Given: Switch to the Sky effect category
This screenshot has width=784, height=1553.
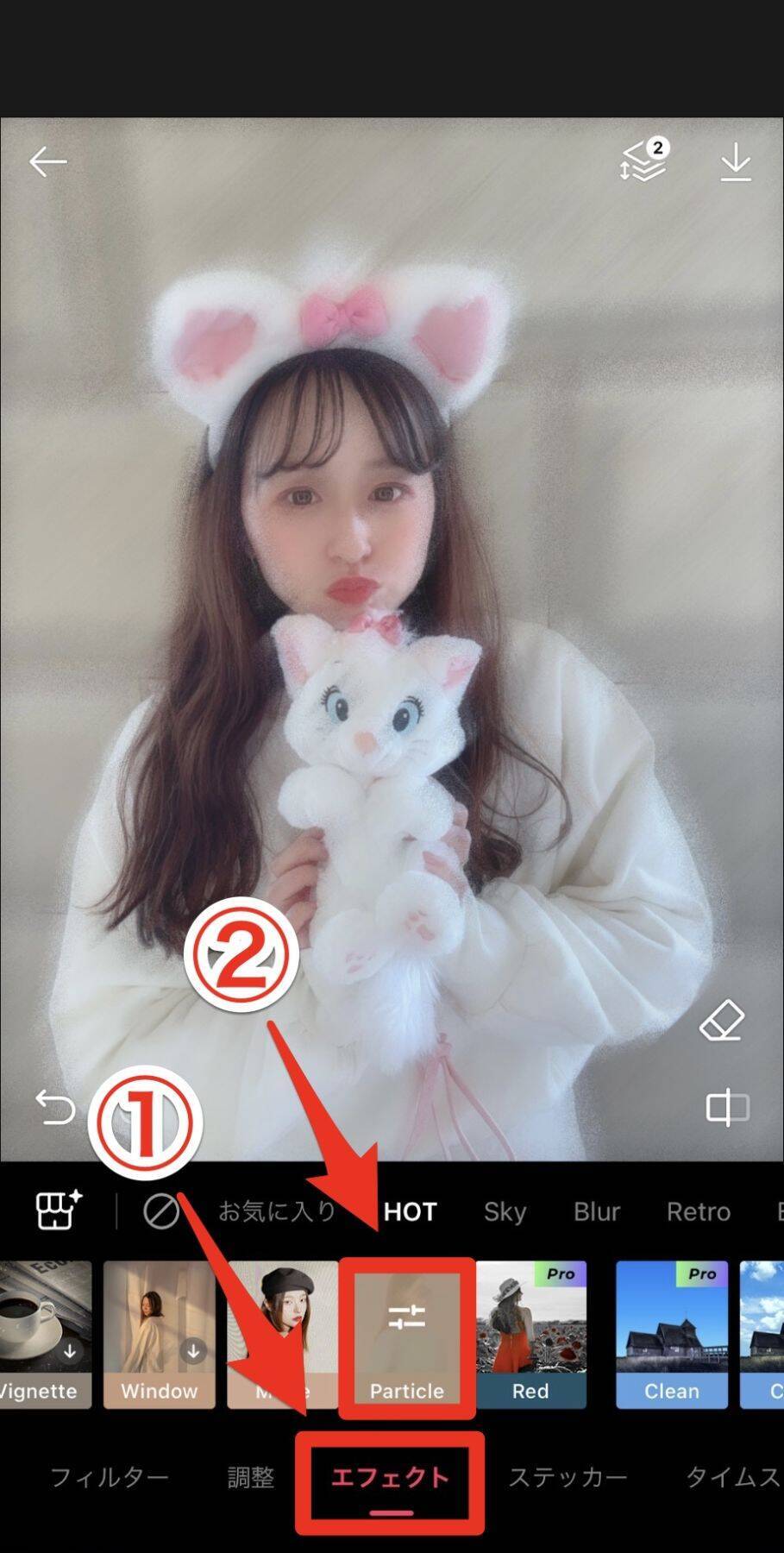Looking at the screenshot, I should [505, 1211].
